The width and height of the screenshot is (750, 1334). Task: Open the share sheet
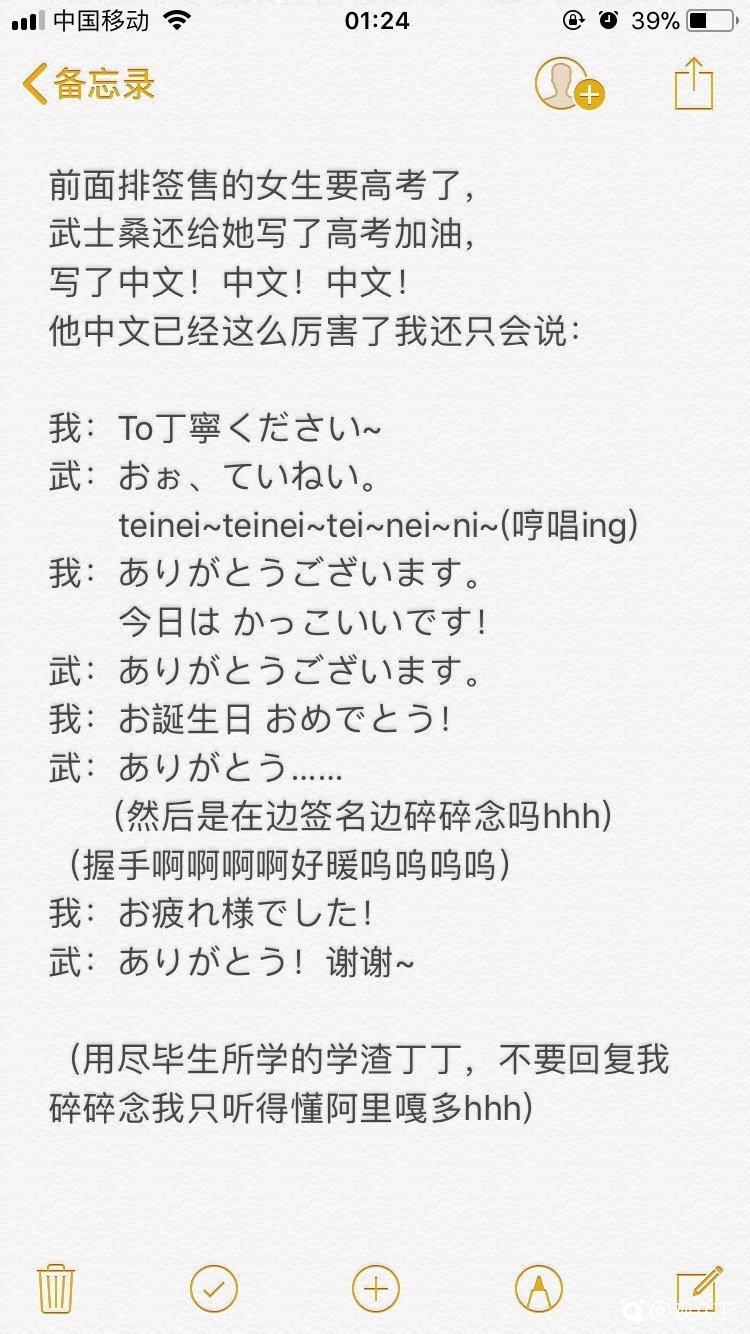coord(693,84)
